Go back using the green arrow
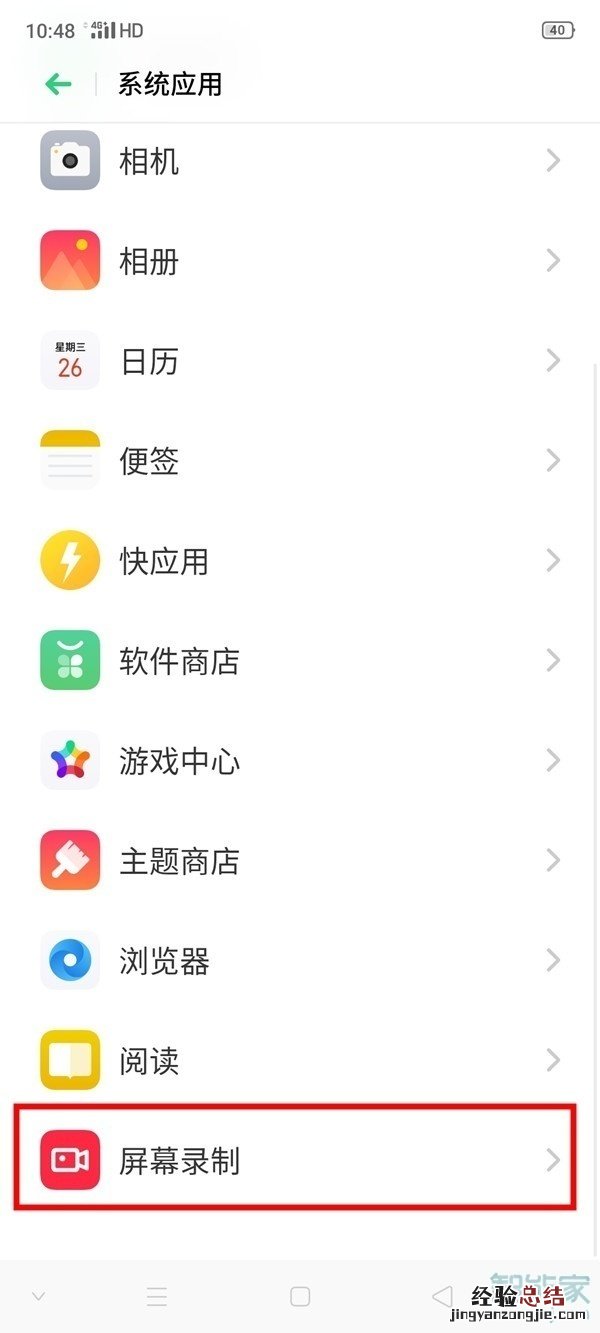 click(58, 84)
